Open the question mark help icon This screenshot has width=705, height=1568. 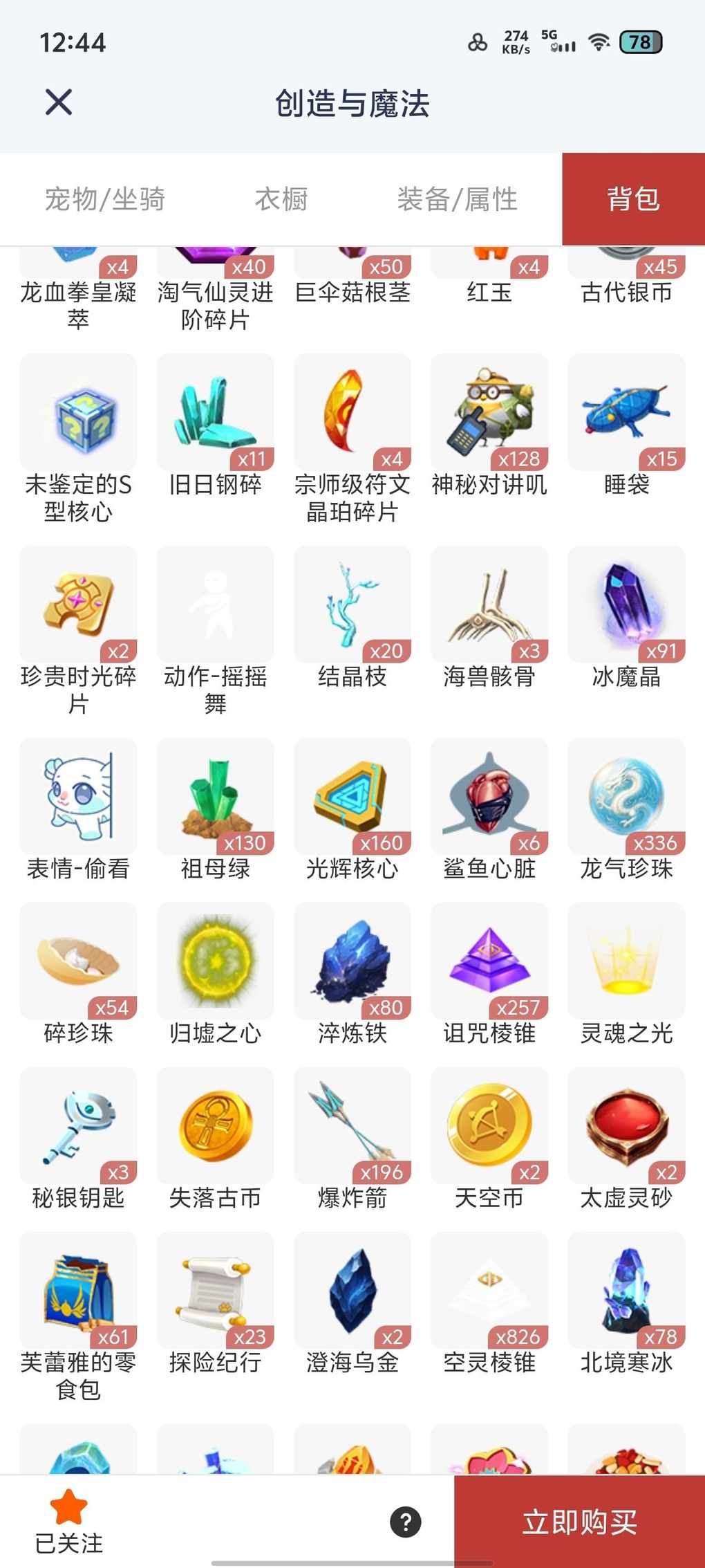pyautogui.click(x=406, y=1522)
